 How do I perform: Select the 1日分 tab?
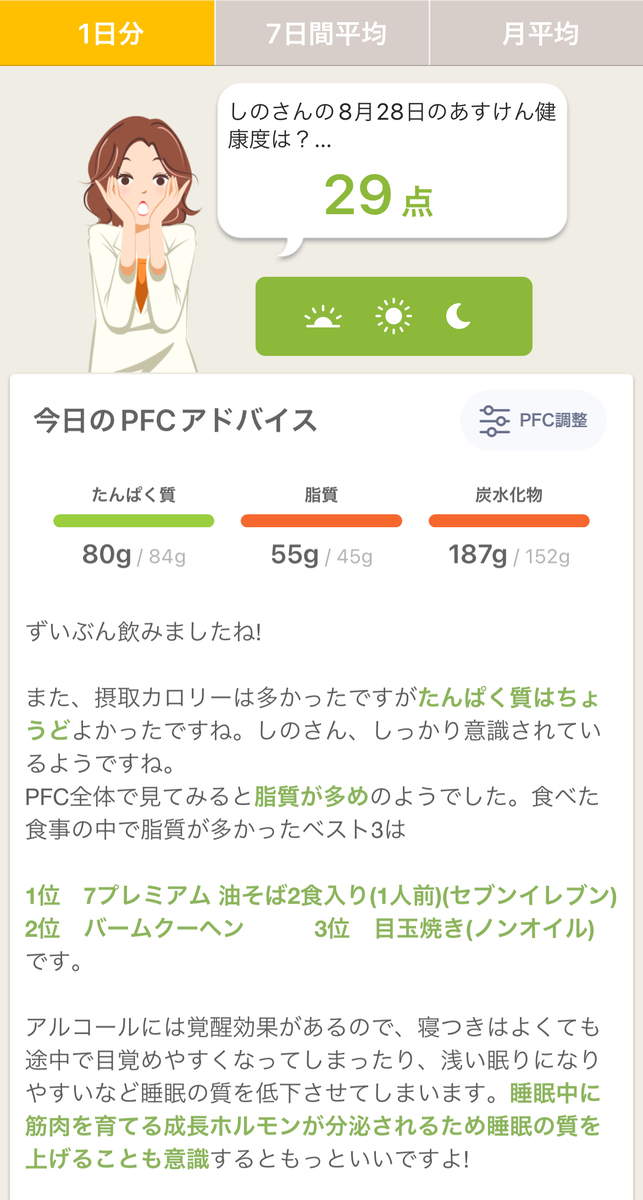pyautogui.click(x=107, y=33)
